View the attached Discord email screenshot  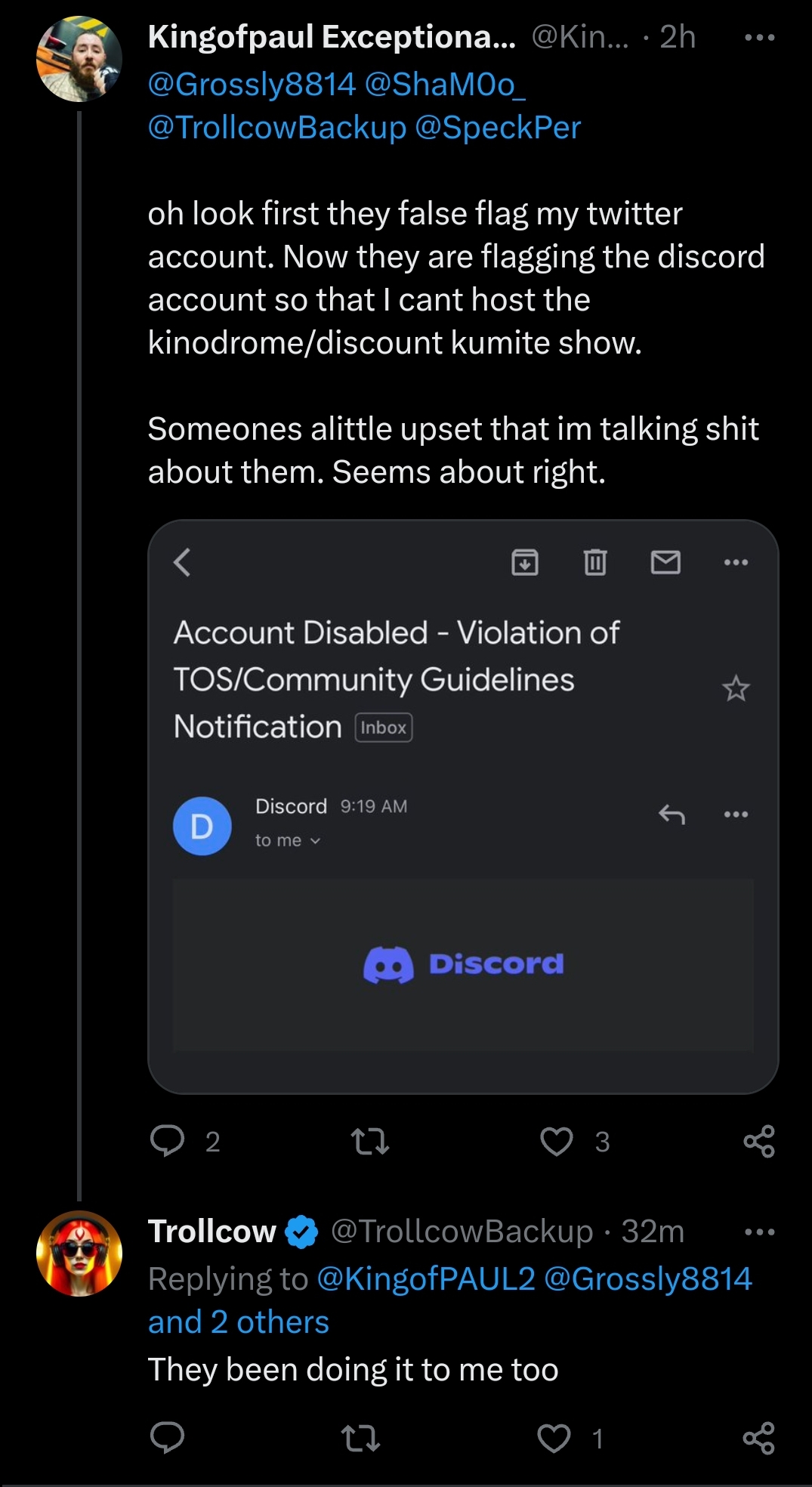point(463,806)
